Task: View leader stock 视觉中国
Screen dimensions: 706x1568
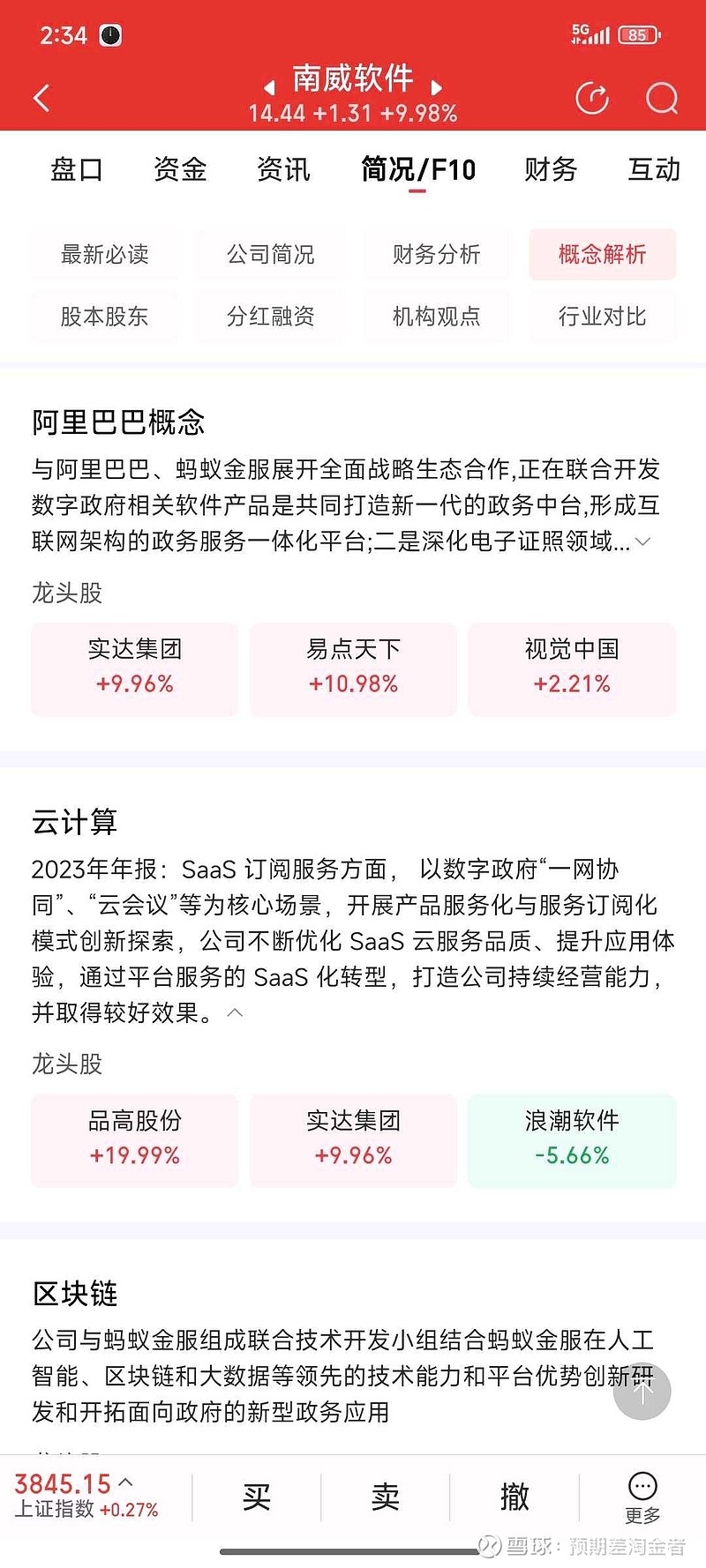Action: pos(572,668)
